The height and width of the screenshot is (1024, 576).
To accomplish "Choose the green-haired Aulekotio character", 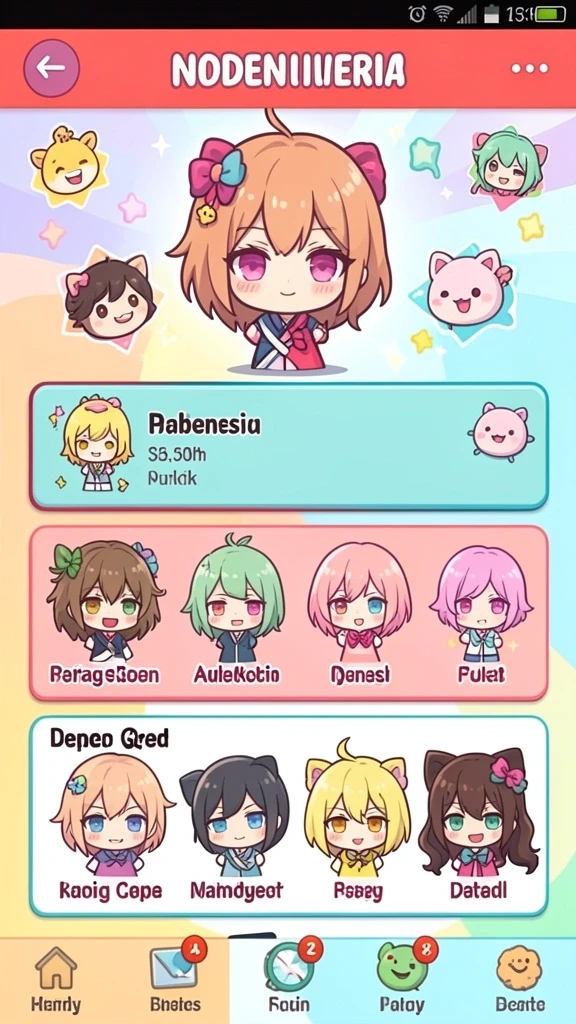I will [x=236, y=611].
